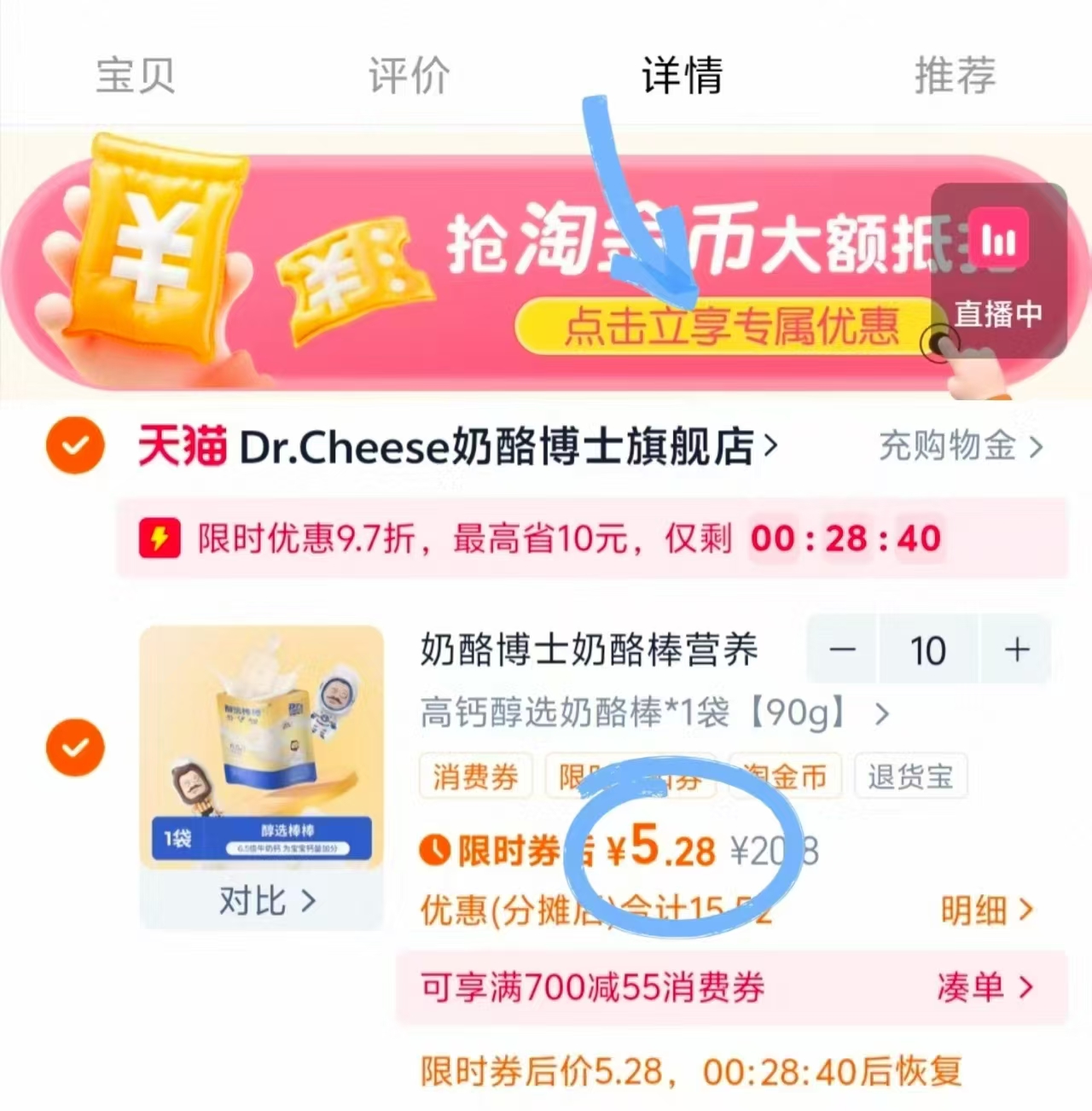Click the quantity field showing 10
Image resolution: width=1092 pixels, height=1111 pixels.
930,650
